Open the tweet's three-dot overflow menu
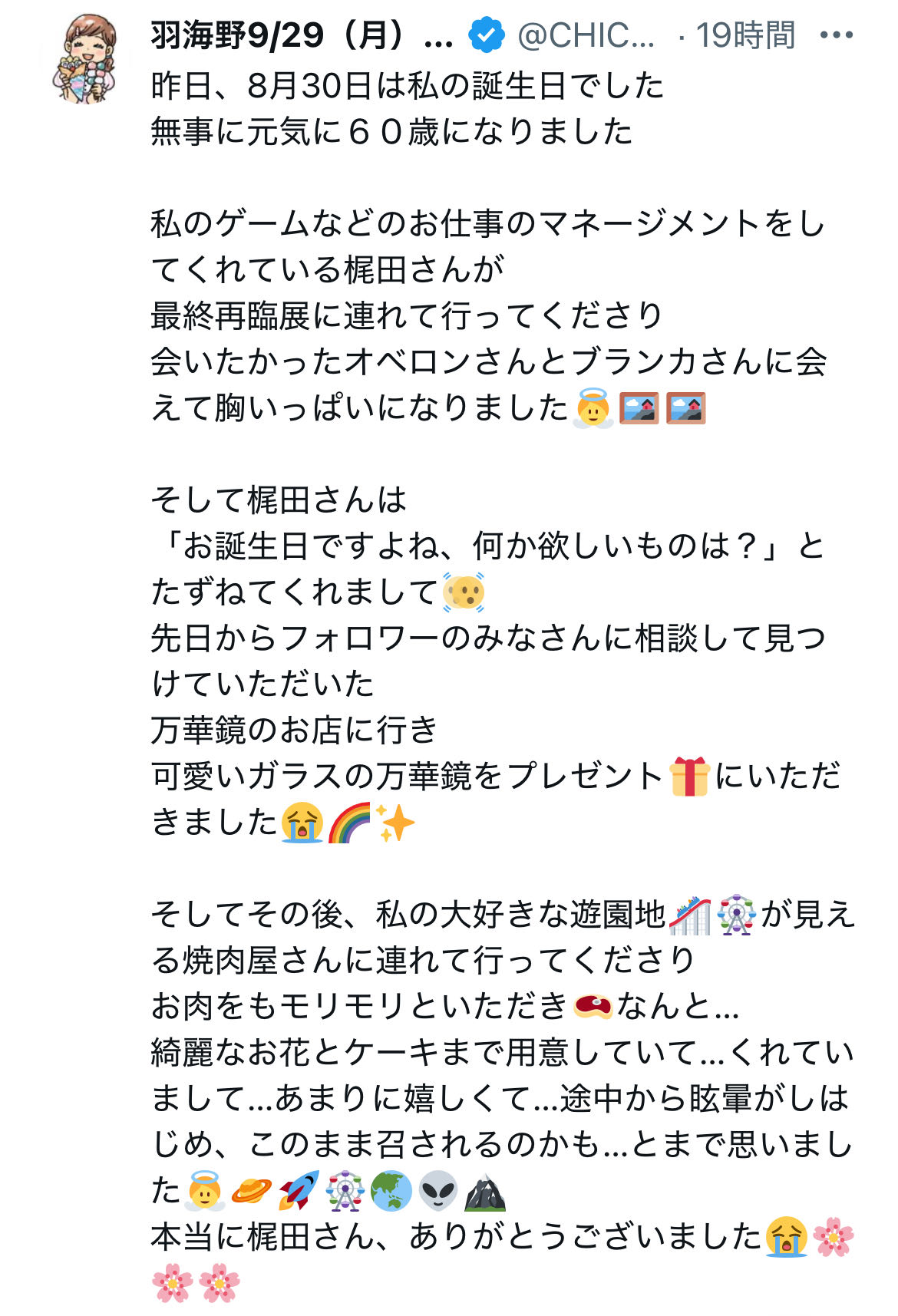Screen dimensions: 898x1316 click(x=836, y=35)
